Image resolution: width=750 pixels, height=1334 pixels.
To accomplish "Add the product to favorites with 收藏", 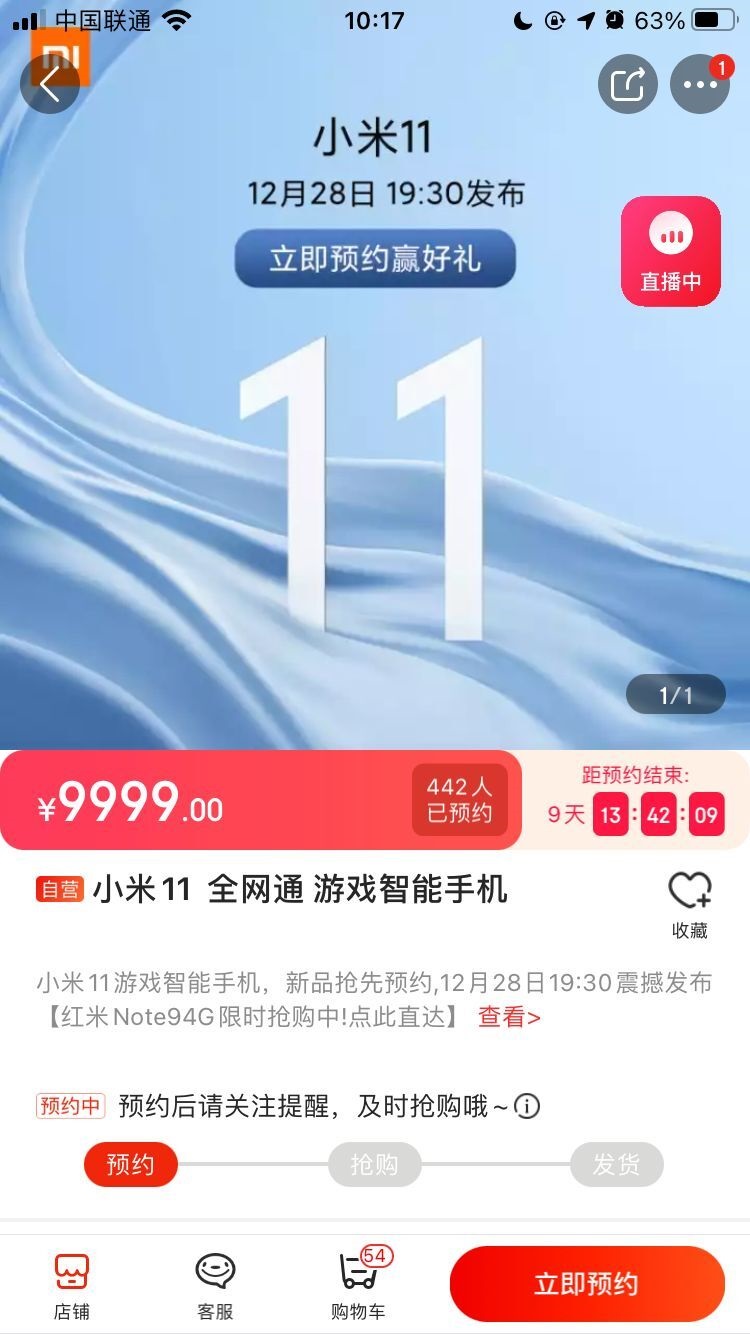I will click(689, 903).
